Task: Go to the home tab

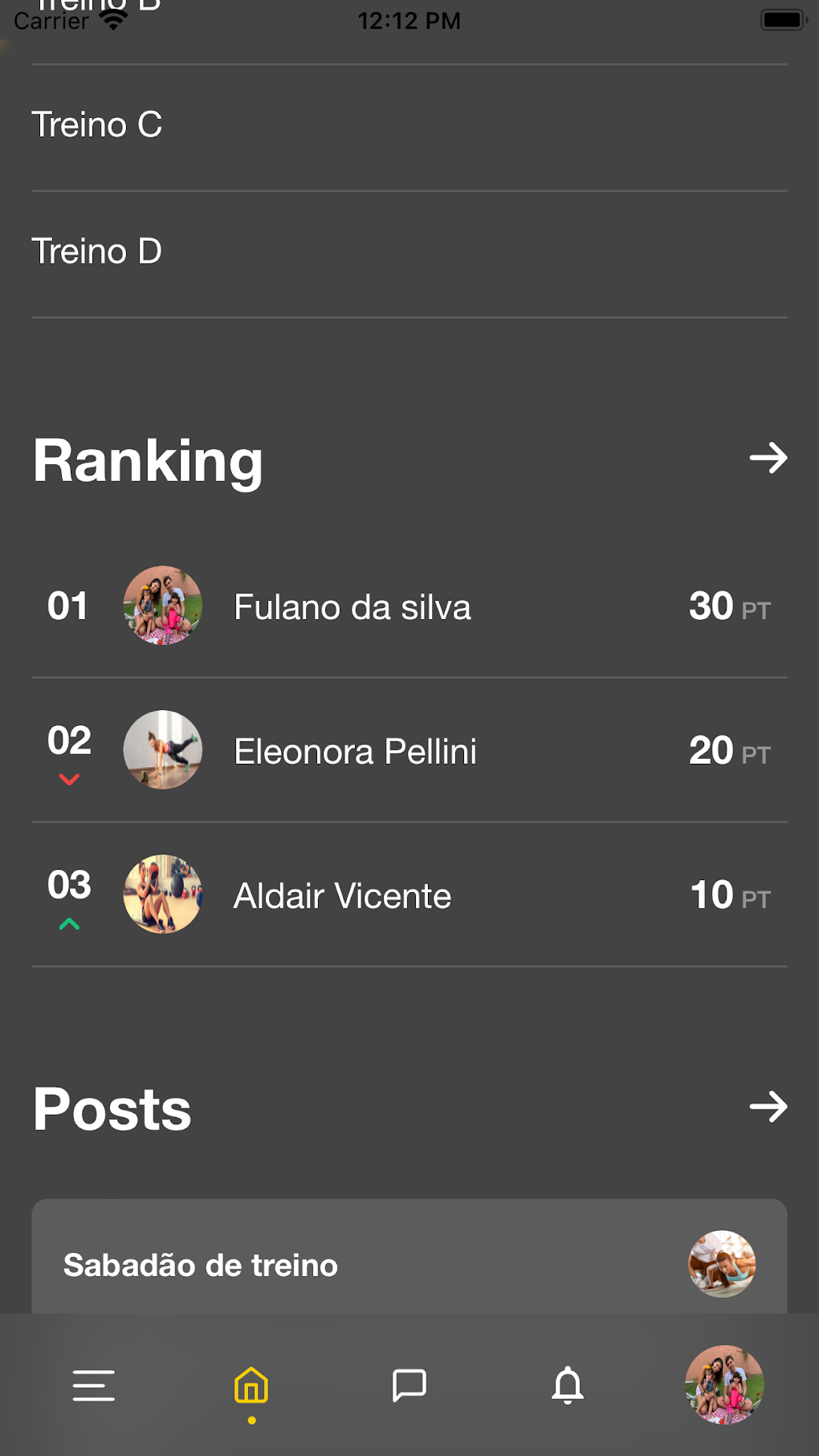Action: pos(251,1385)
